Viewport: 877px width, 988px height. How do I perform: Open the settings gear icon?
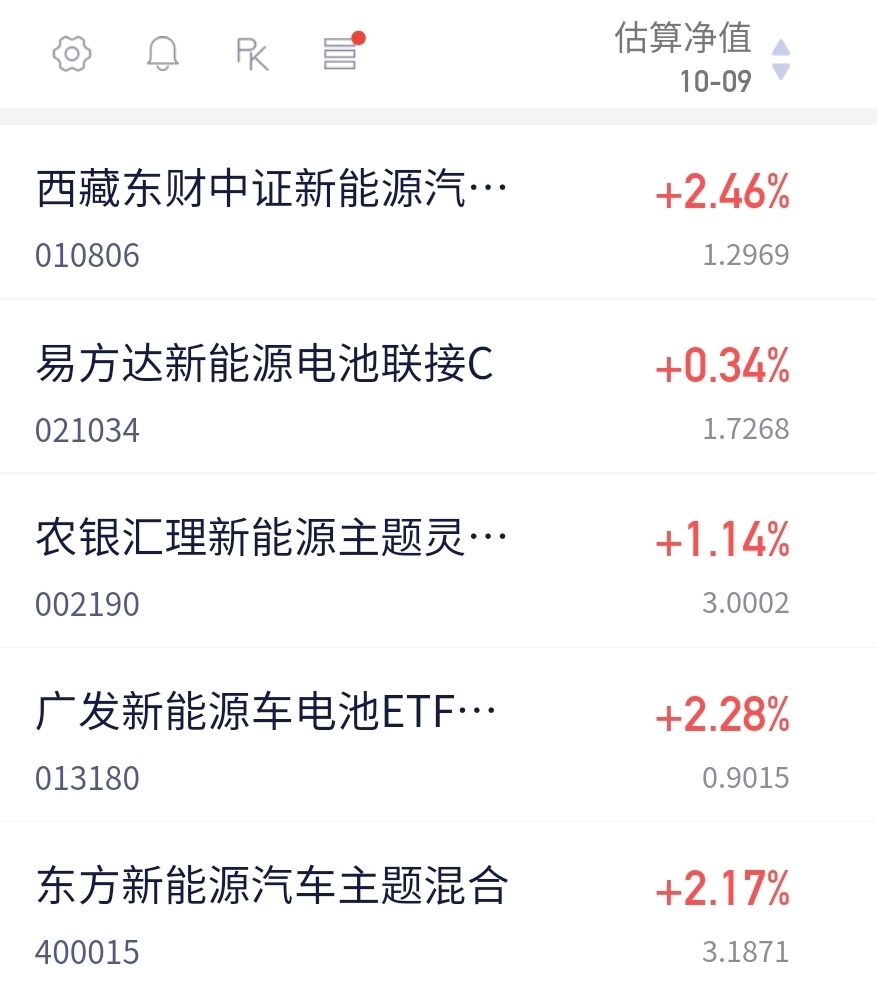72,54
